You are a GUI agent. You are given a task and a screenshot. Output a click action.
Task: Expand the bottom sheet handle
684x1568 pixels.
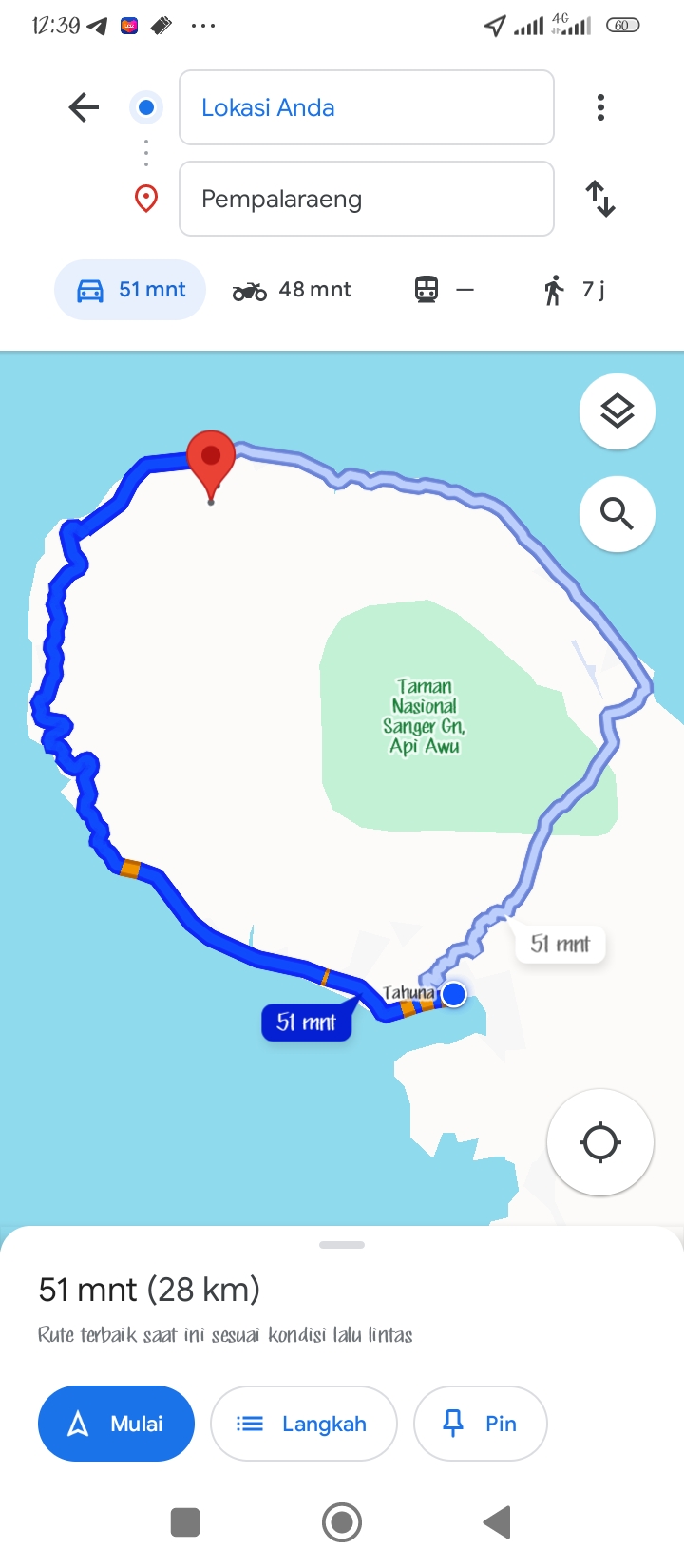(342, 1244)
